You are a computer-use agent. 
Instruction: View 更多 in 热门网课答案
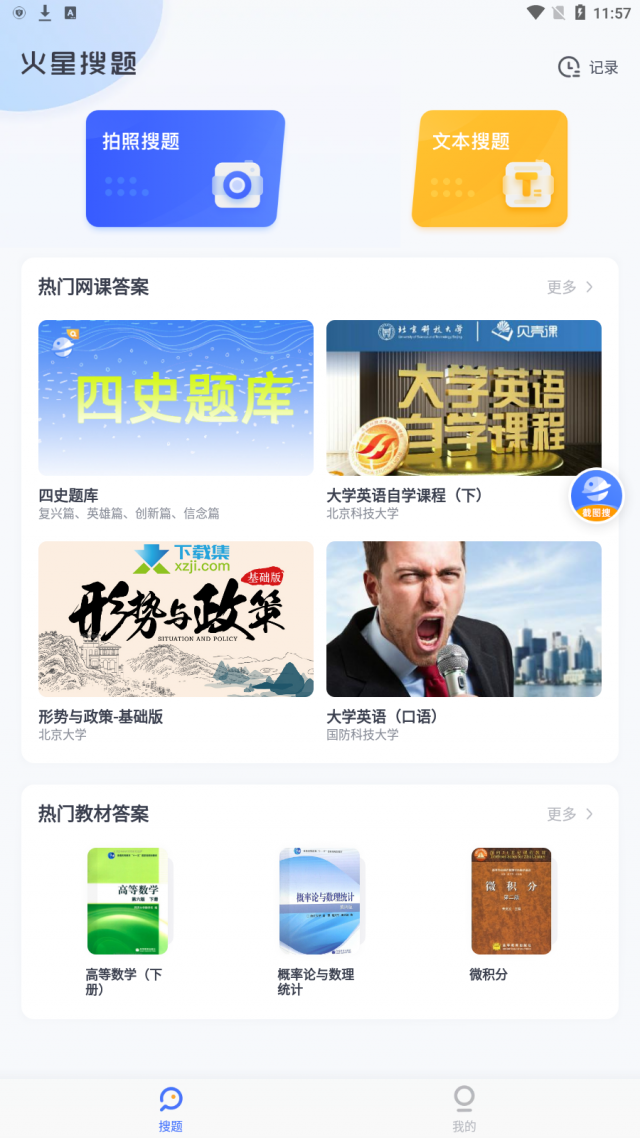[x=570, y=287]
